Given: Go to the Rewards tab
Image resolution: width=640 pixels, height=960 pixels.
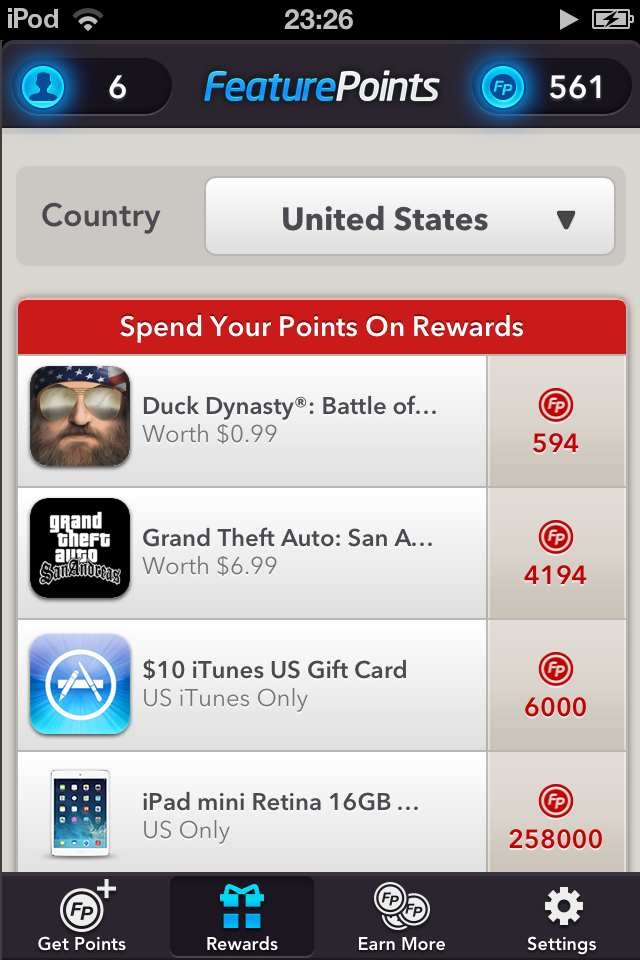Looking at the screenshot, I should pos(242,918).
